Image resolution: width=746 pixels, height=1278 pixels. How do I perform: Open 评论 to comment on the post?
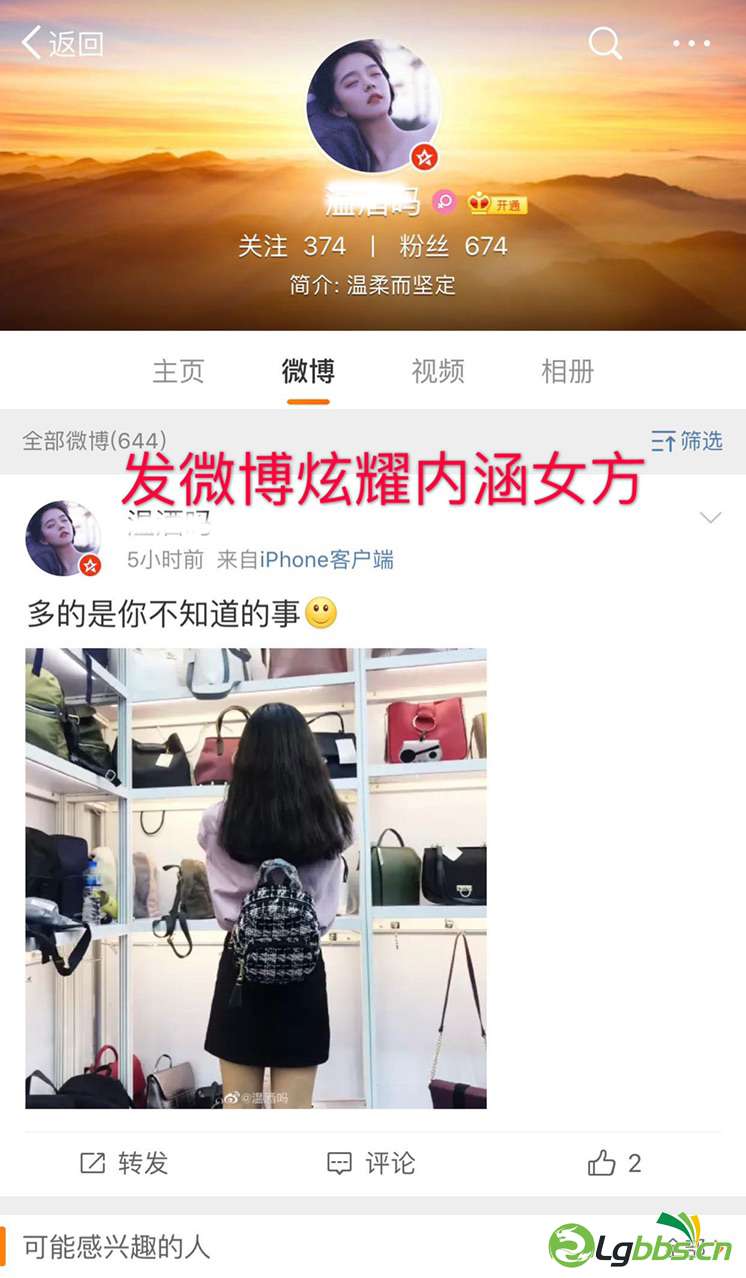371,1163
